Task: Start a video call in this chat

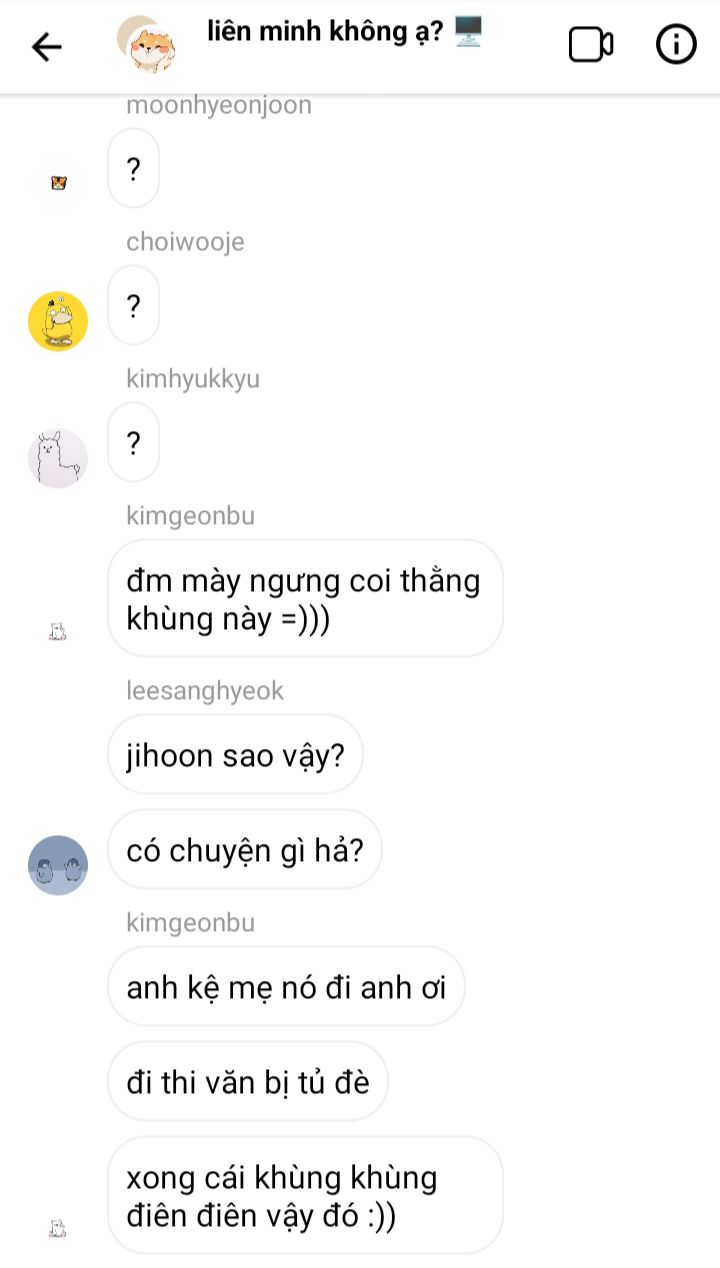Action: click(590, 45)
